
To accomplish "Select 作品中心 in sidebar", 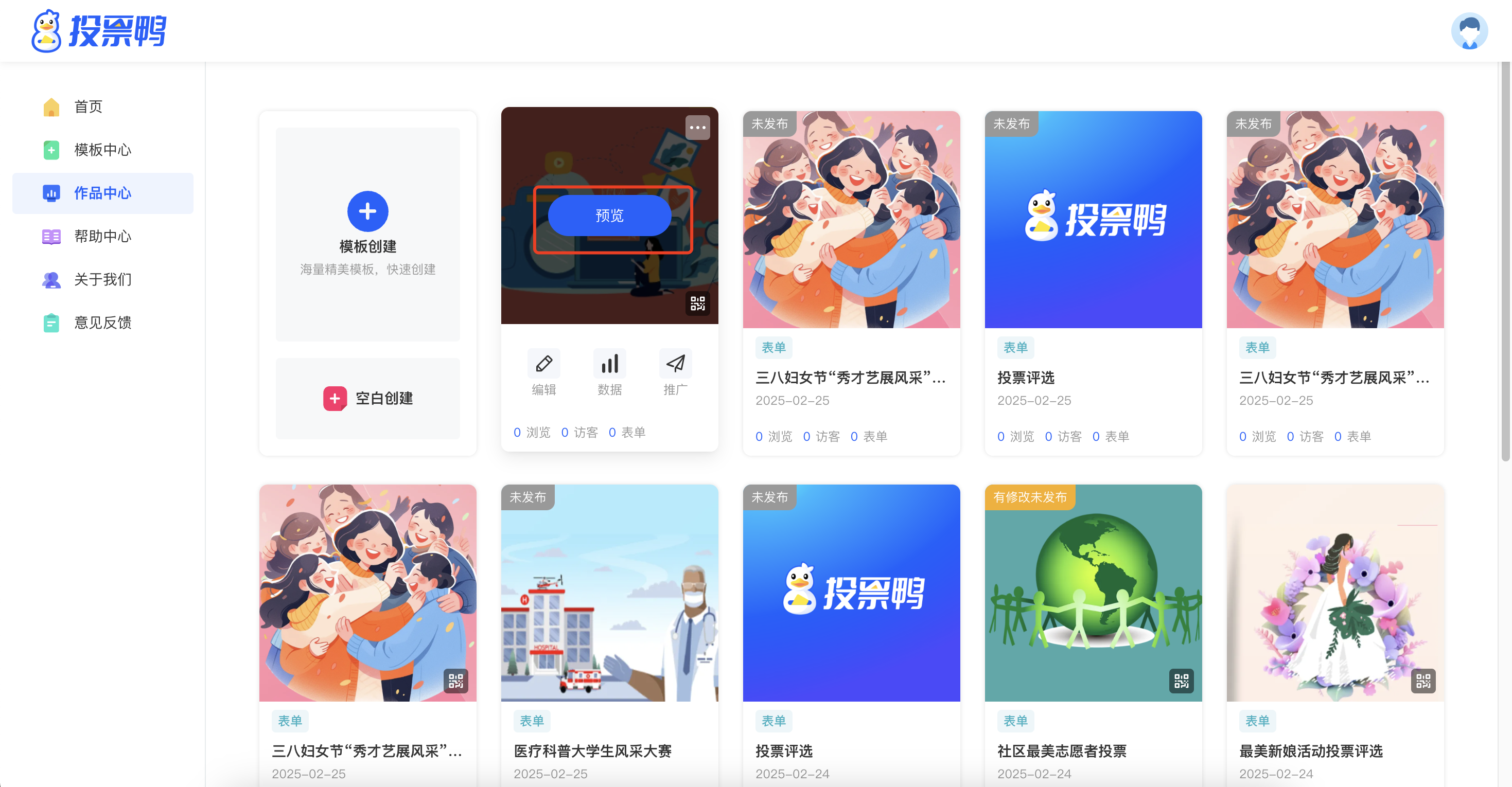I will point(102,193).
